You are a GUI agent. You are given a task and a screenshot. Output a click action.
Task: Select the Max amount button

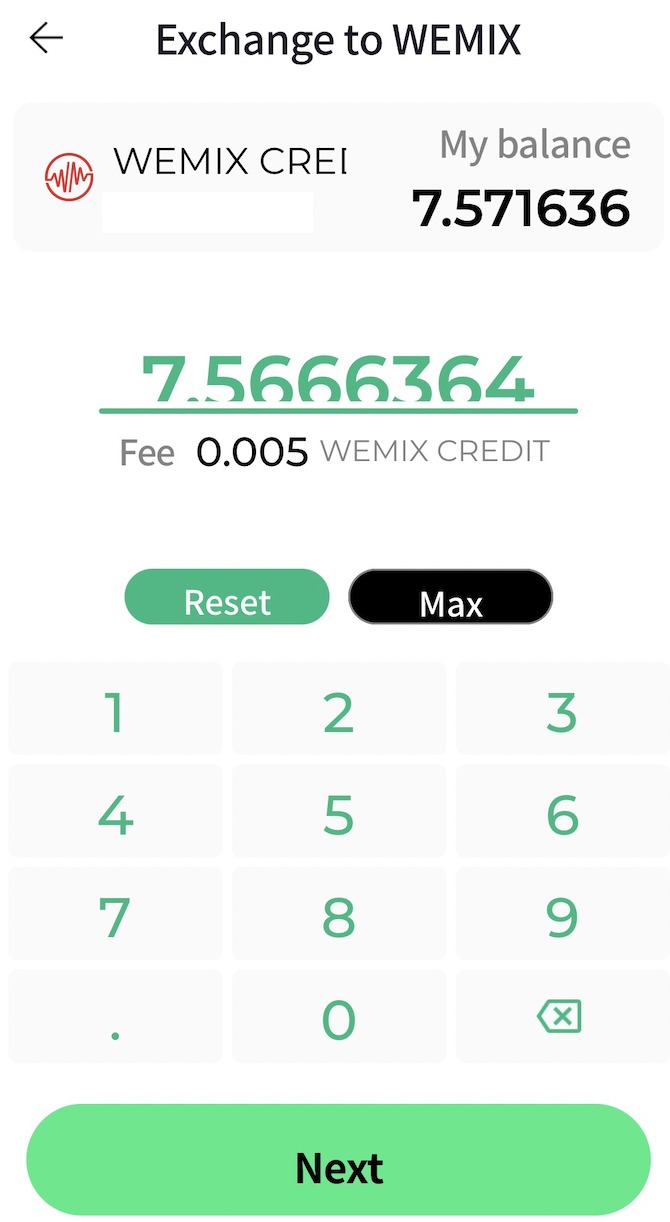point(450,600)
